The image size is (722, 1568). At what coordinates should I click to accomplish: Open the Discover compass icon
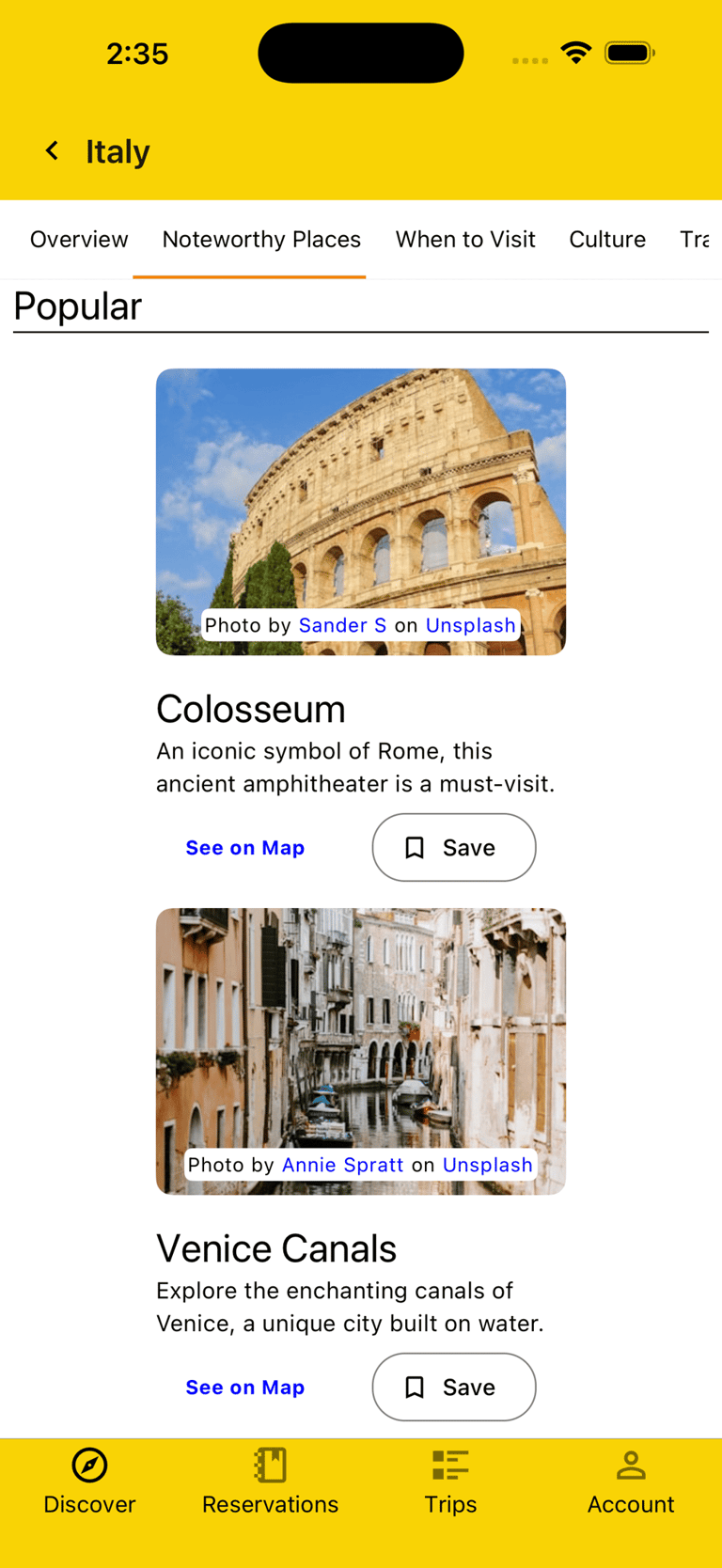pos(89,1465)
